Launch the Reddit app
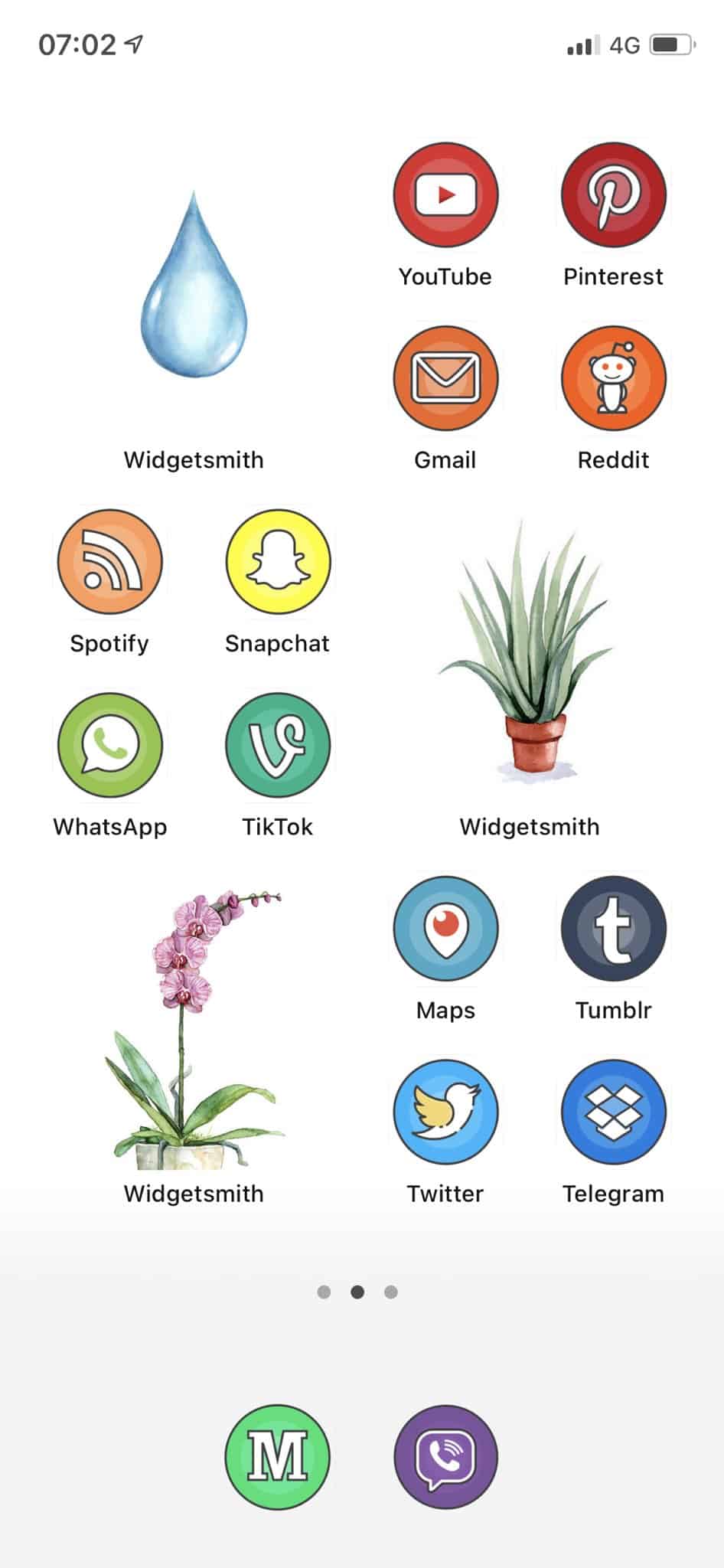 tap(614, 378)
